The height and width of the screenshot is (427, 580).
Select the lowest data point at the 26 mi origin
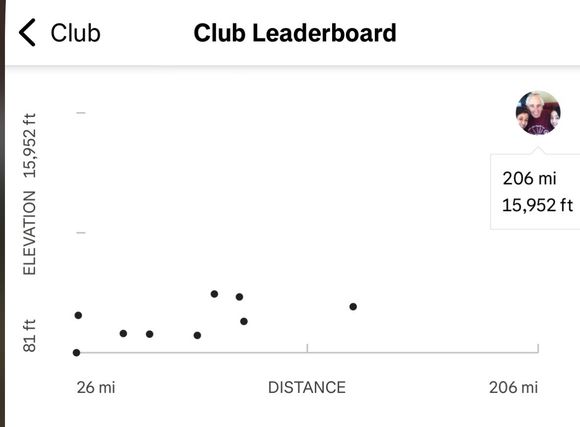coord(77,353)
